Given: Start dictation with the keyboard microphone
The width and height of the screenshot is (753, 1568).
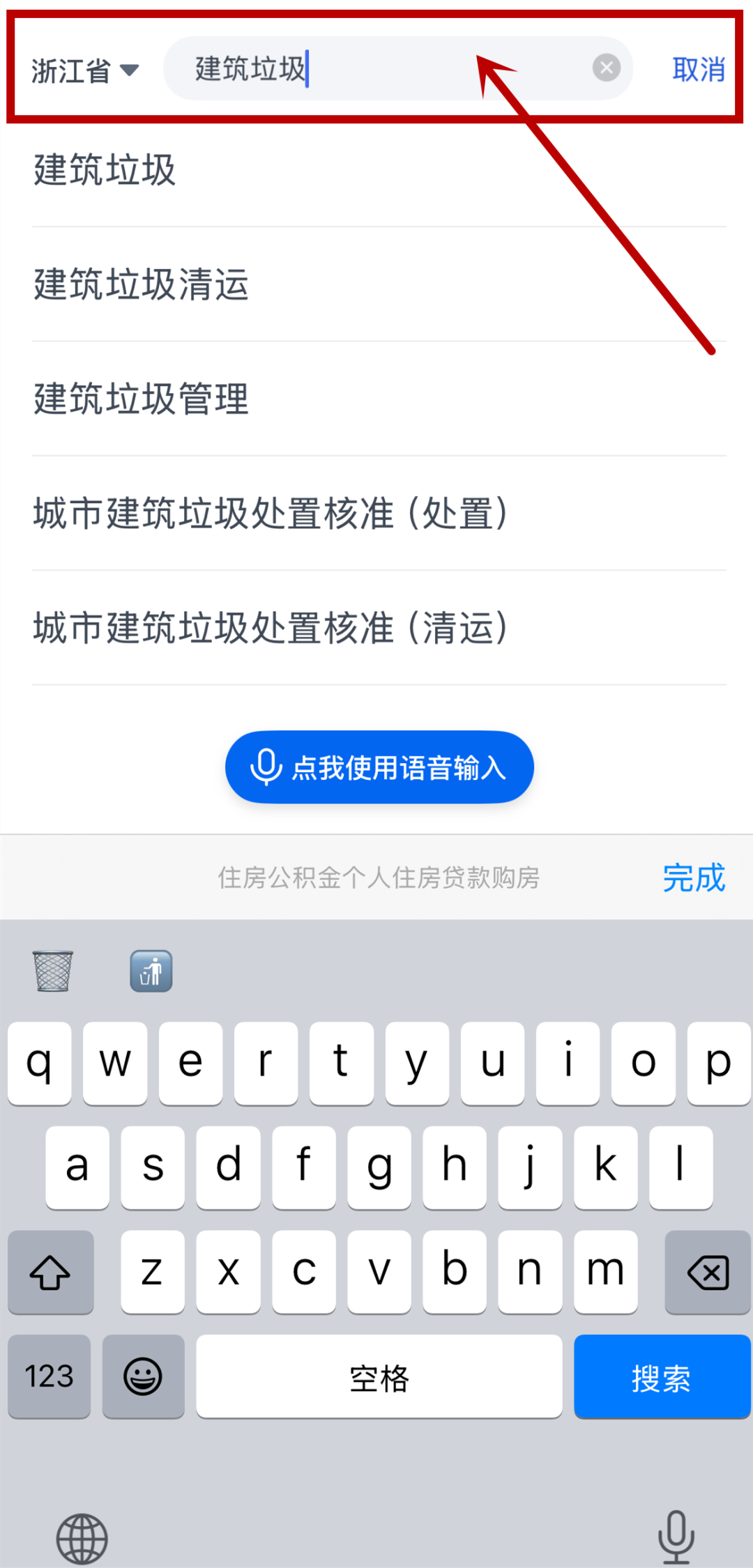Looking at the screenshot, I should 676,1536.
